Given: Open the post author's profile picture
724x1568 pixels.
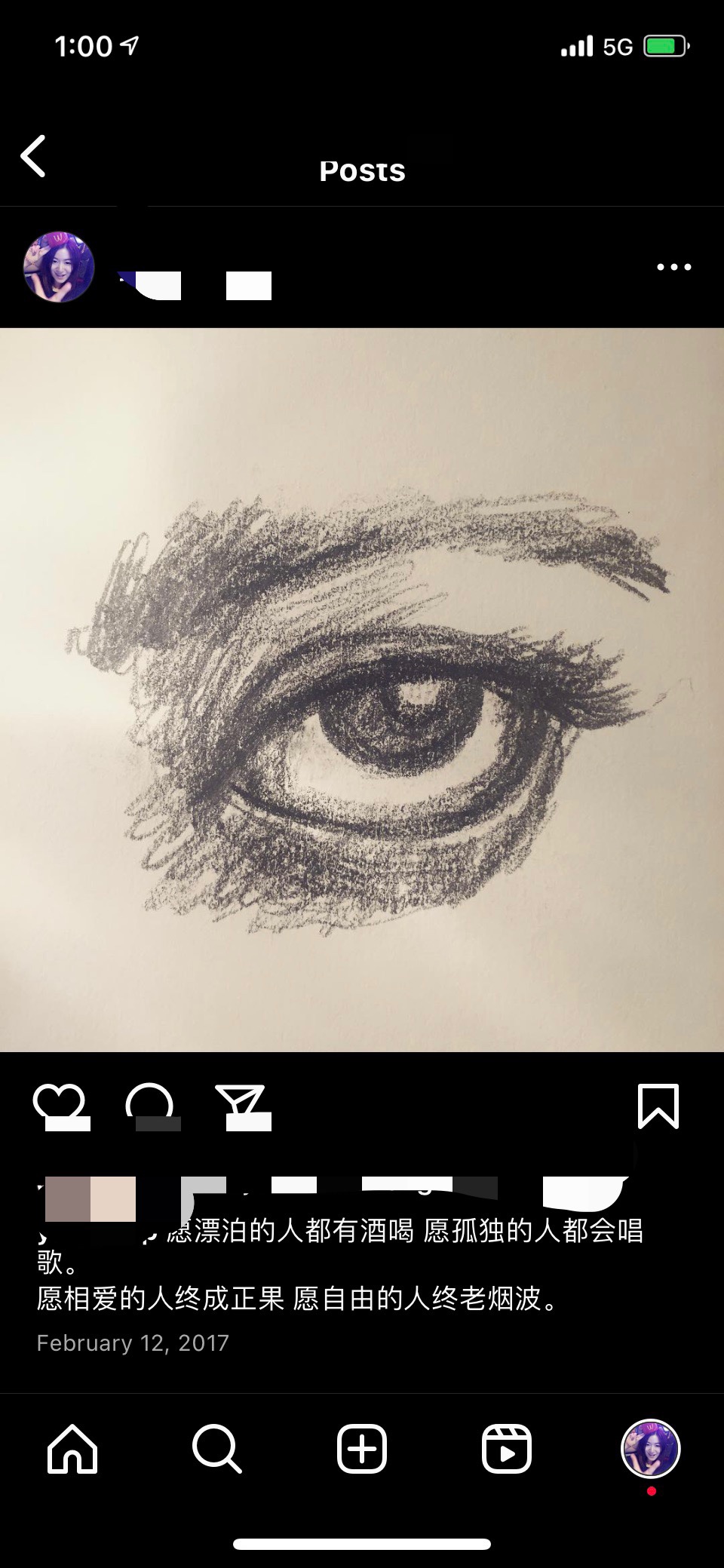Looking at the screenshot, I should pos(59,267).
